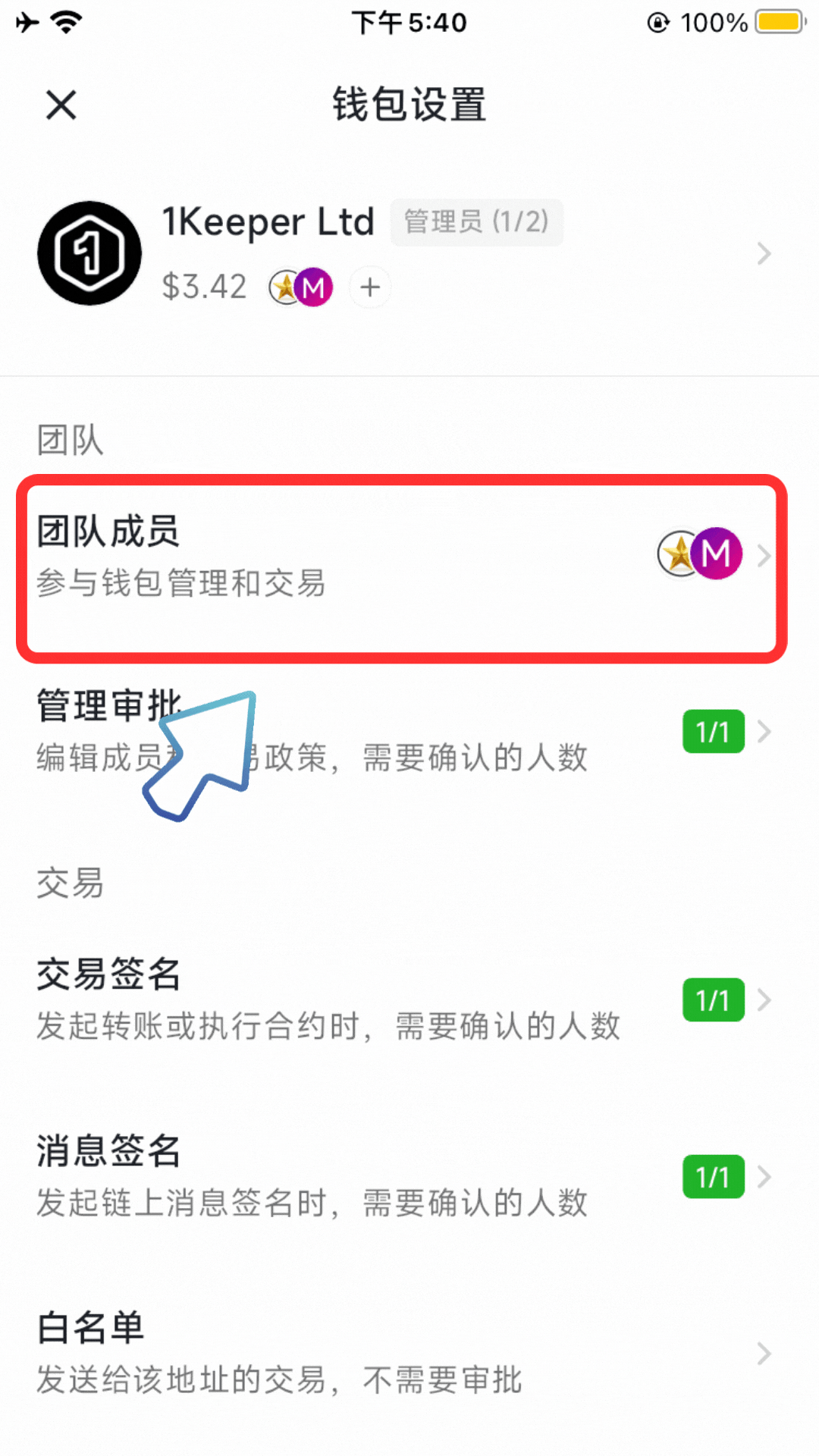Open the 白名单 row
The width and height of the screenshot is (819, 1456).
[402, 1353]
